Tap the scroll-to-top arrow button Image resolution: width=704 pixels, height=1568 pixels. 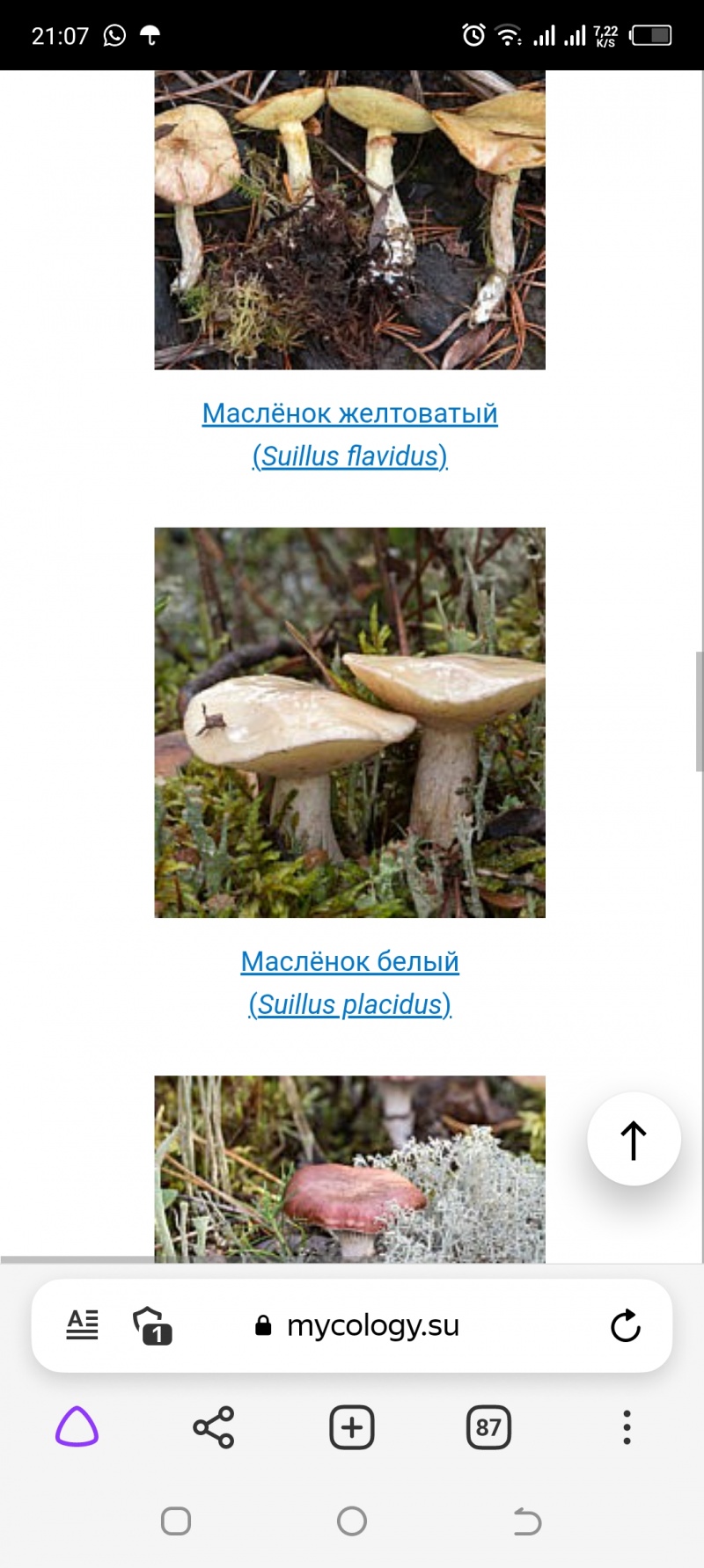(x=634, y=1140)
